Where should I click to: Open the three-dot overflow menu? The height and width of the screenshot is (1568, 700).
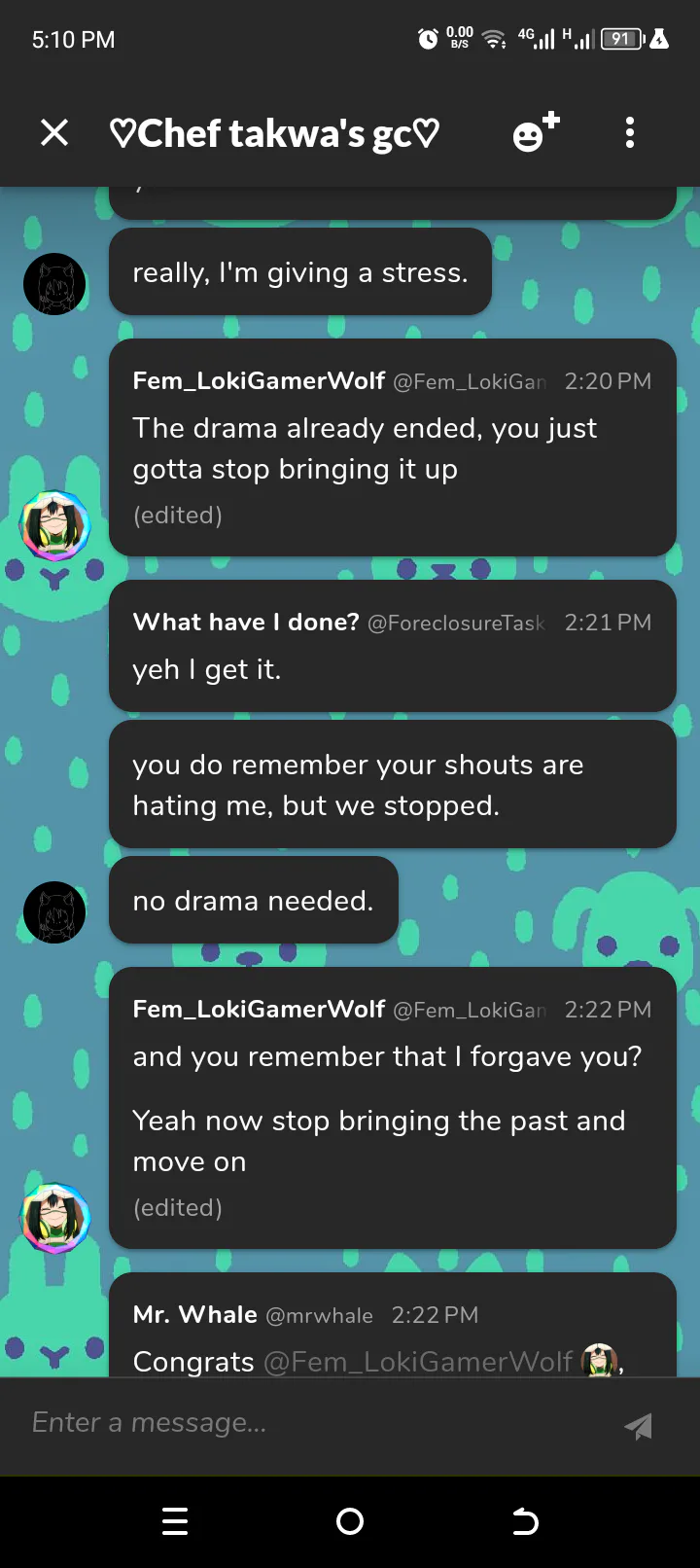(630, 132)
